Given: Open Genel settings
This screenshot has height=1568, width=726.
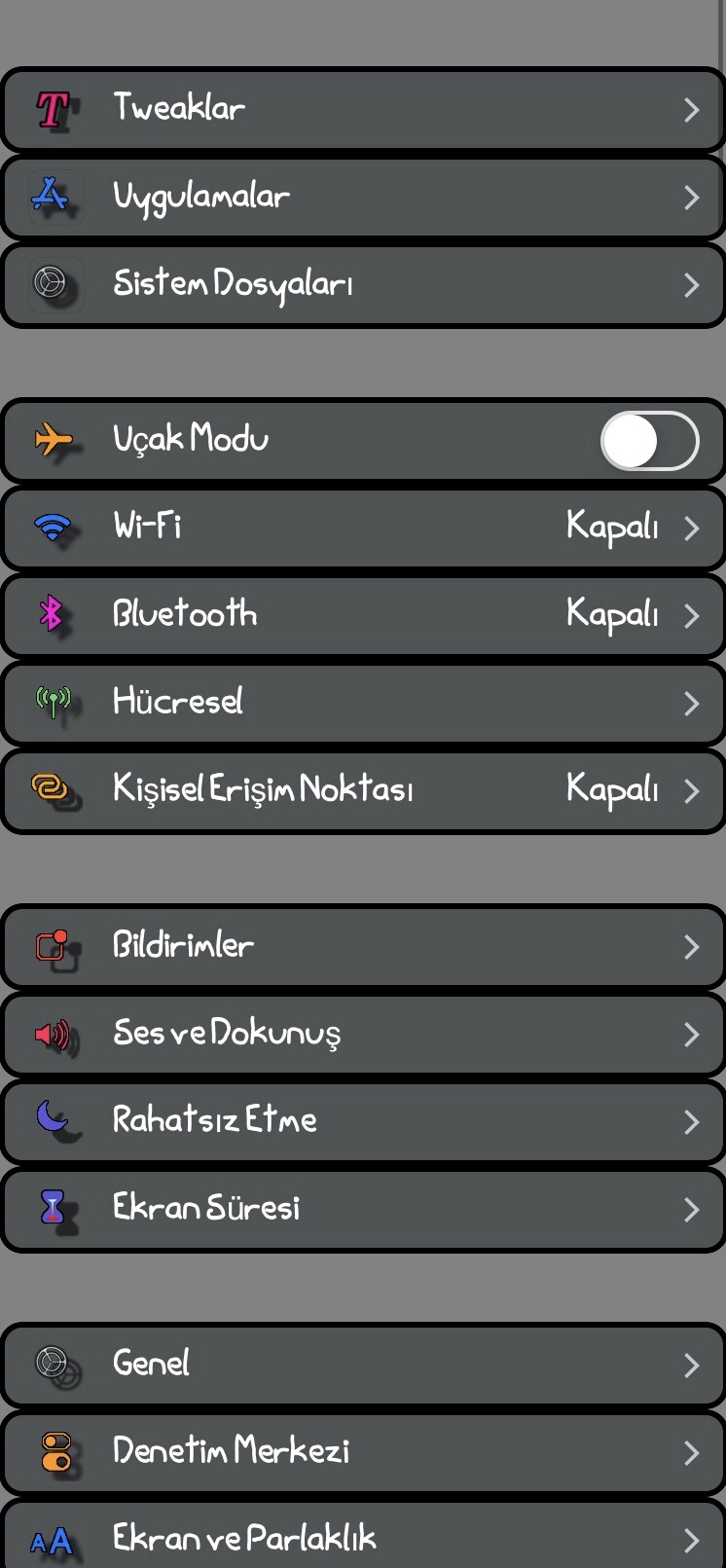Looking at the screenshot, I should coord(362,1365).
